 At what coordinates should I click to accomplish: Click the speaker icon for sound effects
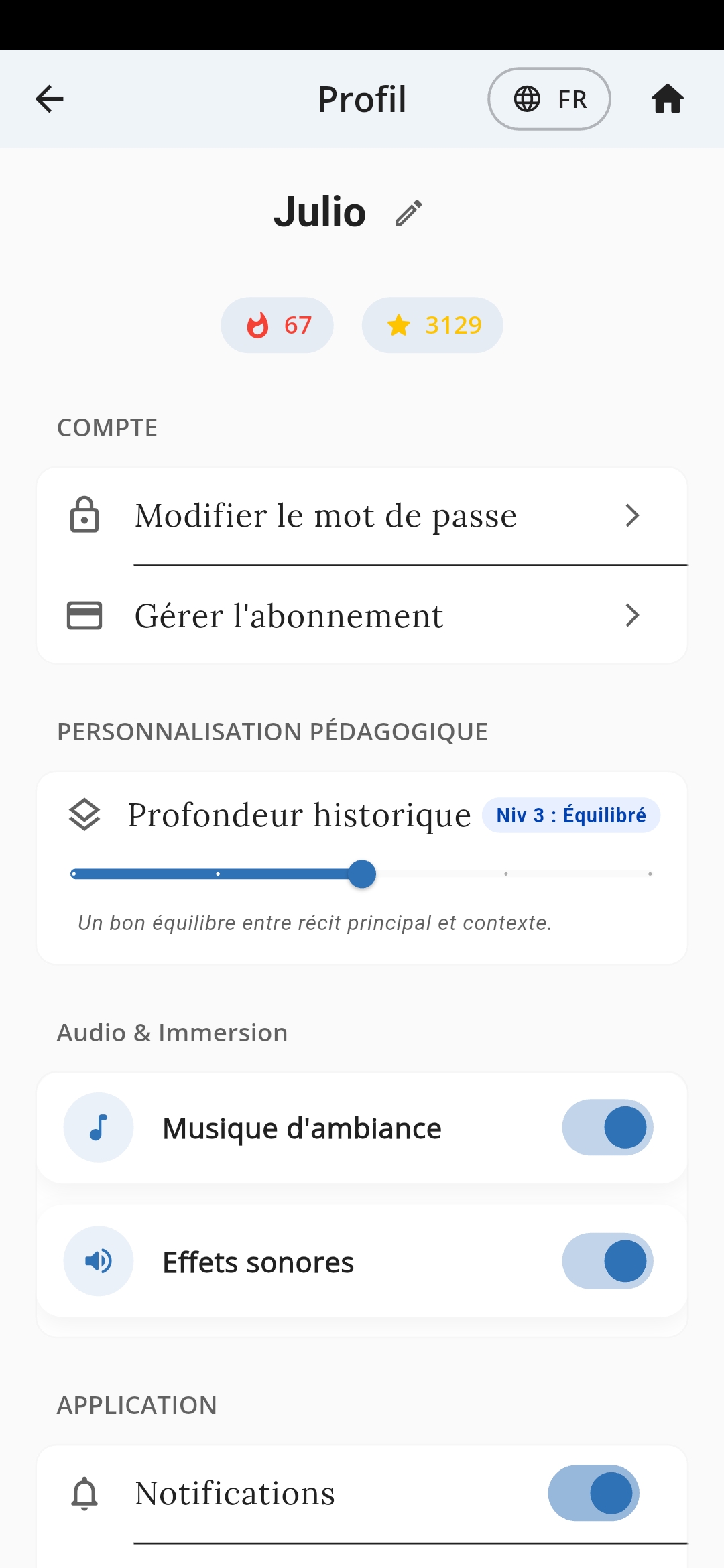point(99,1260)
